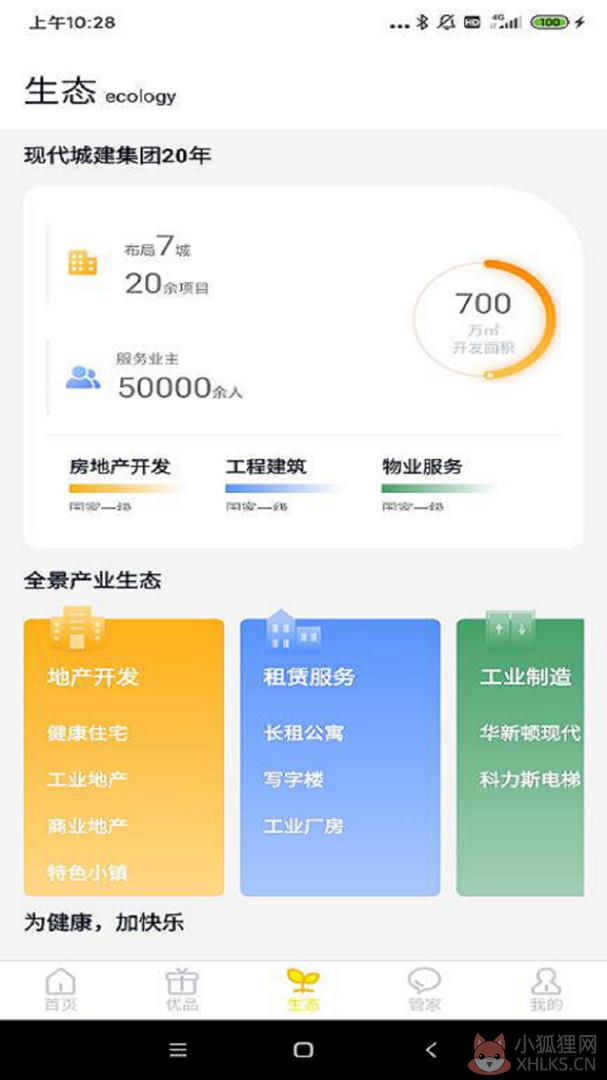Open the 地产开发 card

click(124, 757)
